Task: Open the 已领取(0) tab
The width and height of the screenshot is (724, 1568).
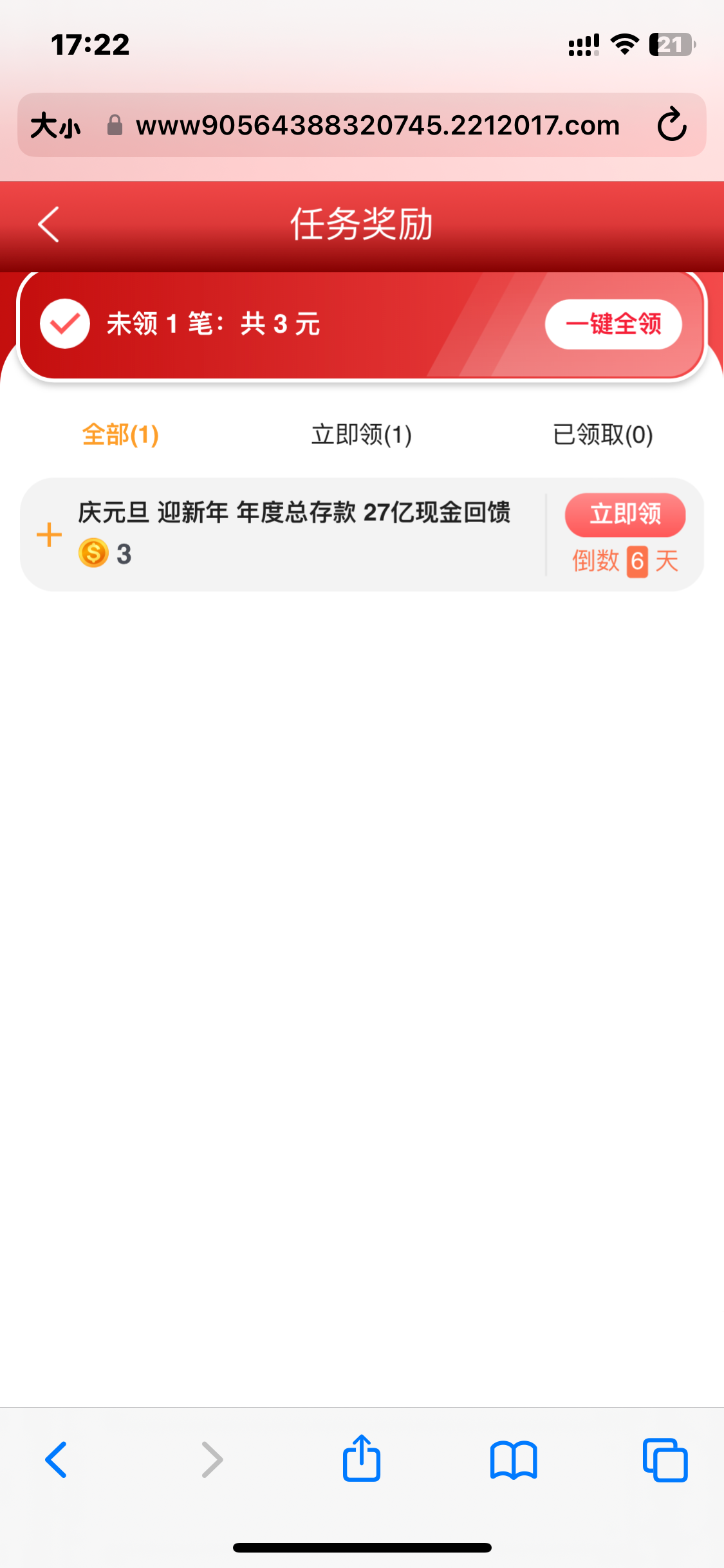Action: [x=602, y=435]
